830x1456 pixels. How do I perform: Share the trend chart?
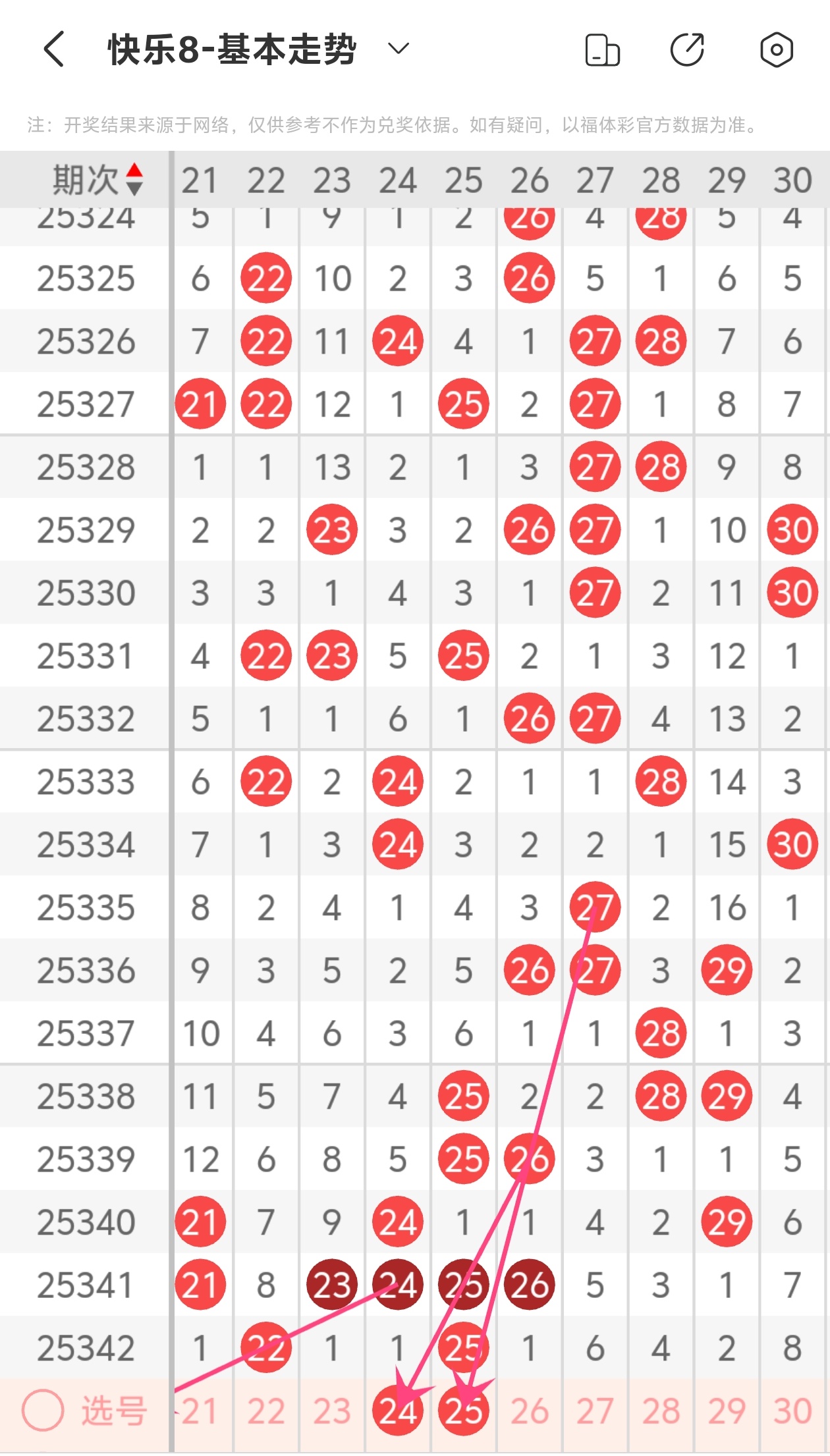[687, 49]
